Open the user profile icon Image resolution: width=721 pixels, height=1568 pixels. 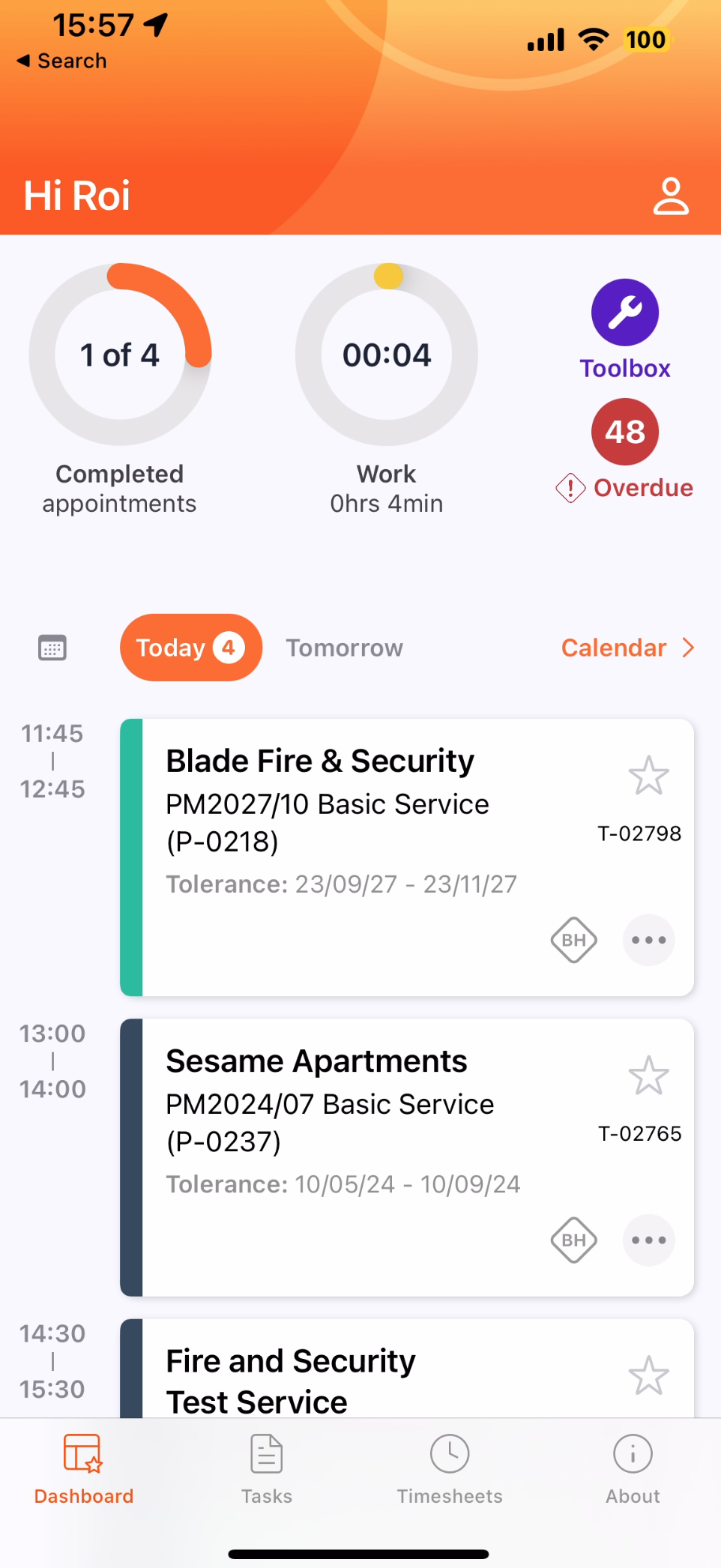pyautogui.click(x=670, y=196)
